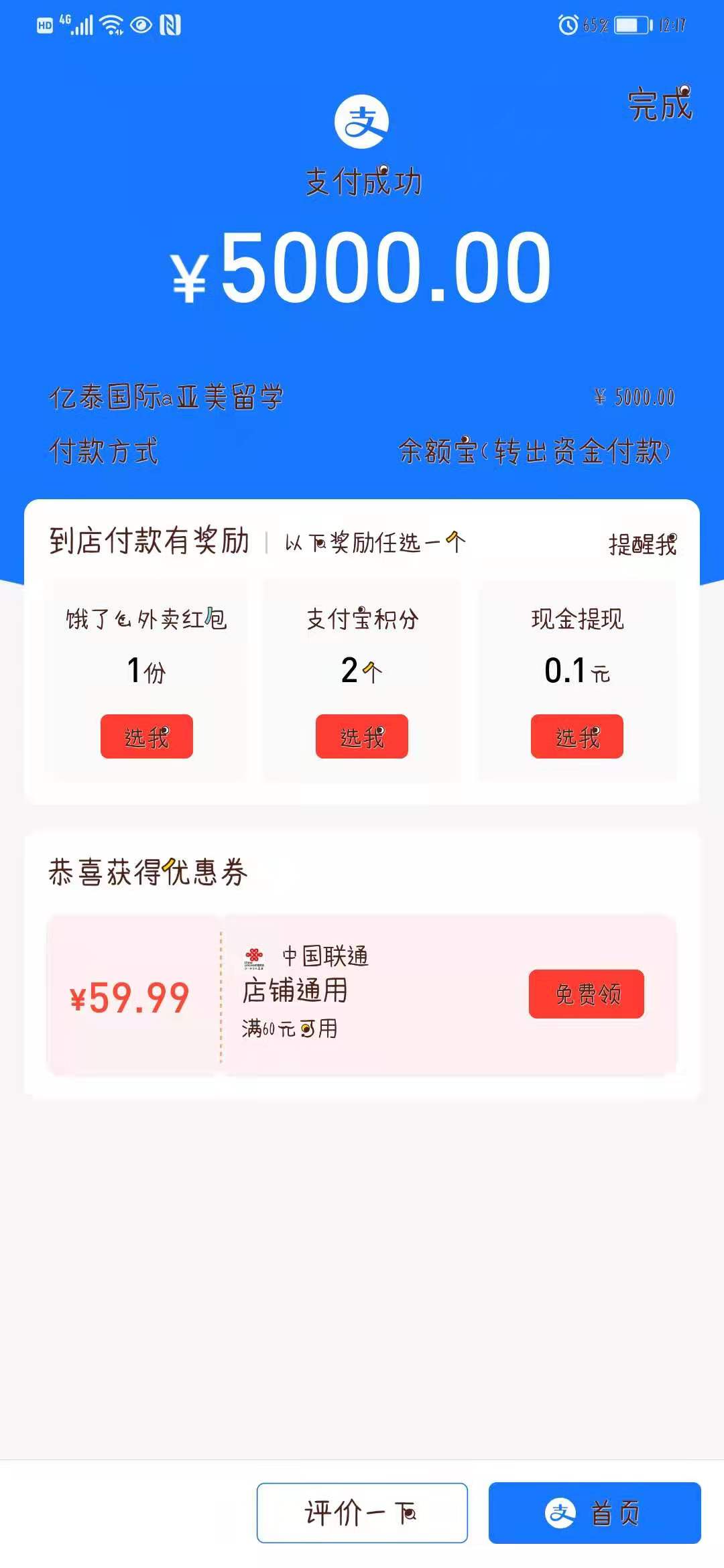
Task: Tap the China Unicom logo on the coupon
Action: (x=254, y=956)
